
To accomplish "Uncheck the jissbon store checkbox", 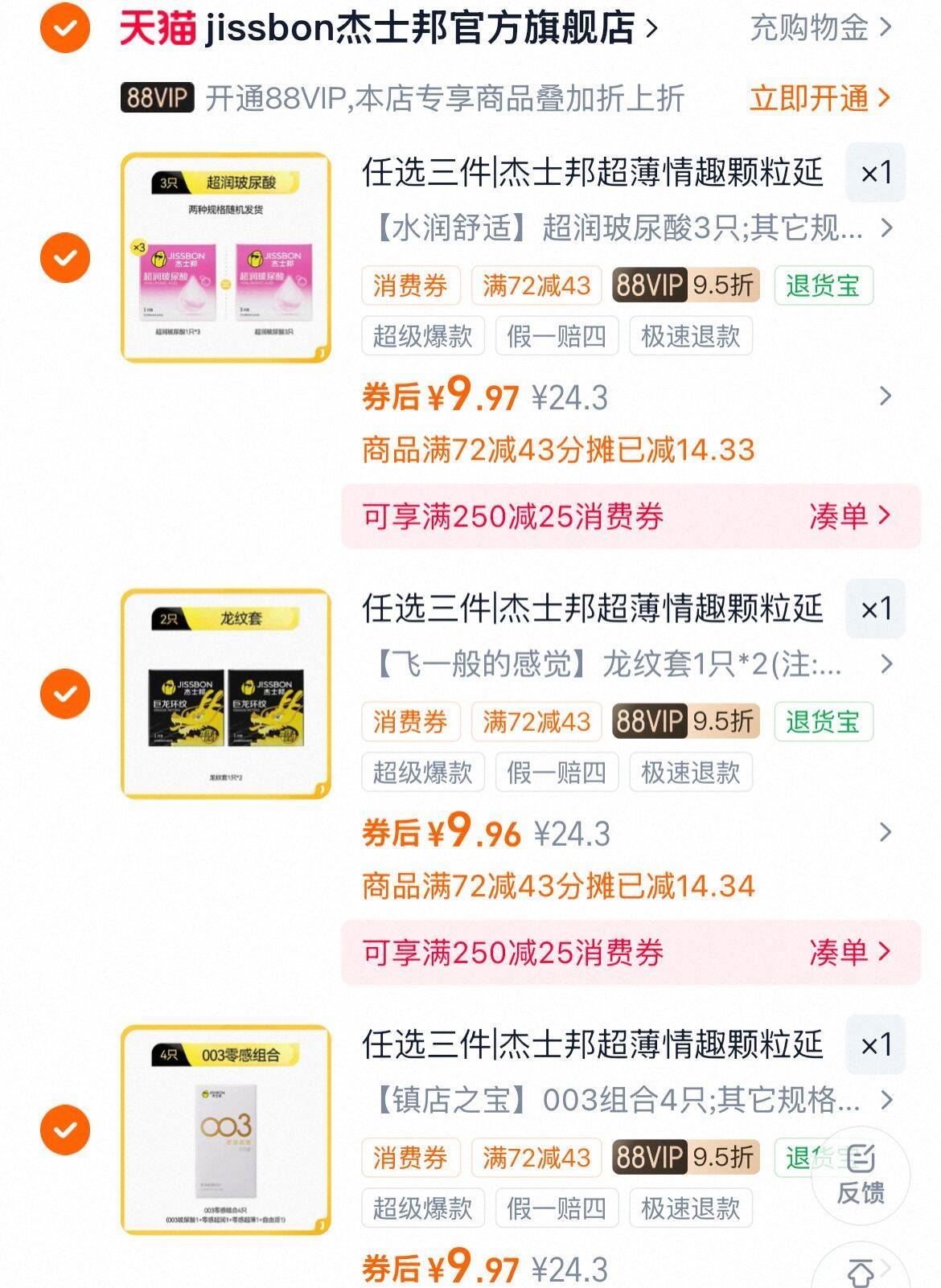I will (x=65, y=28).
